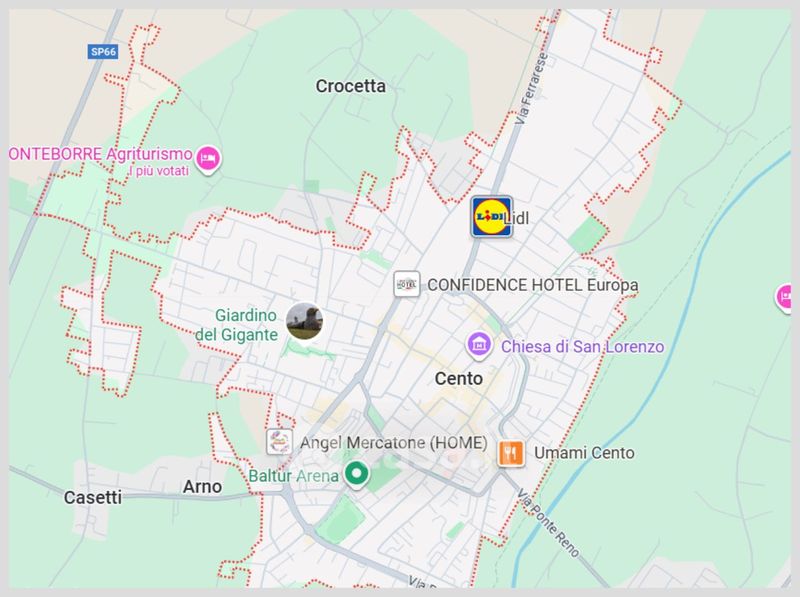Open the Chiesa di San Lorenzo pin
The width and height of the screenshot is (800, 597).
[479, 345]
